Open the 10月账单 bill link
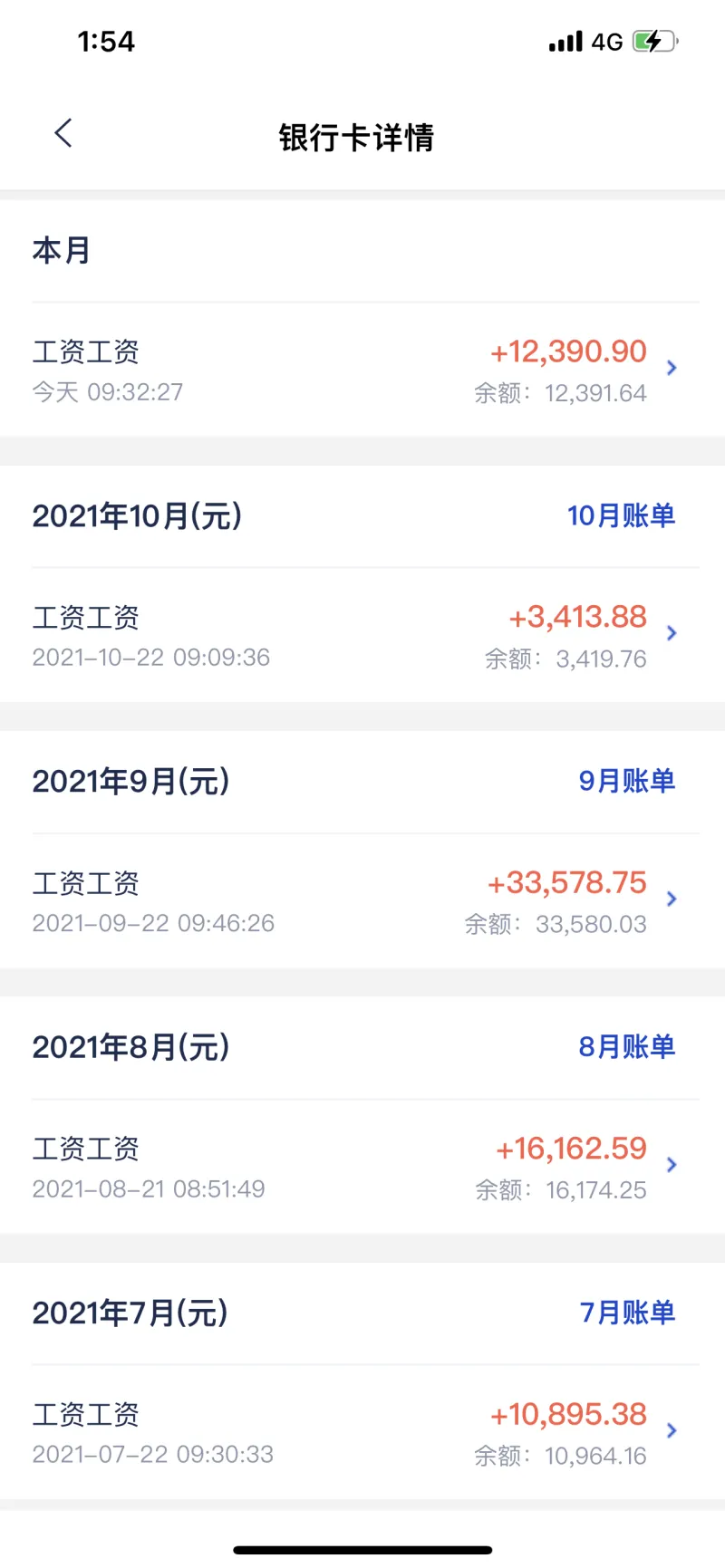 (x=621, y=515)
